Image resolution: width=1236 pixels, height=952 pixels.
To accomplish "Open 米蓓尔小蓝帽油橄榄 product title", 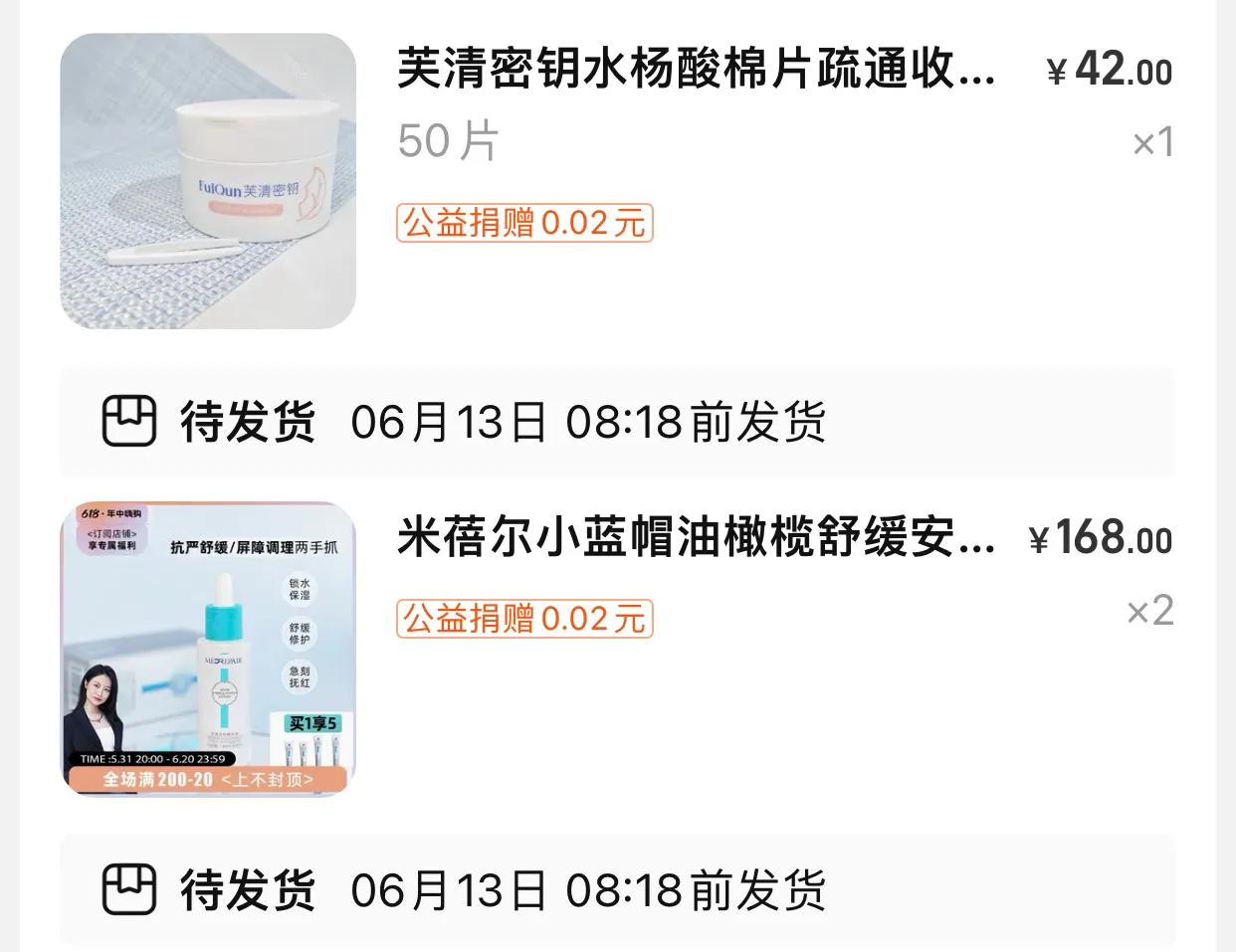I will coord(696,538).
